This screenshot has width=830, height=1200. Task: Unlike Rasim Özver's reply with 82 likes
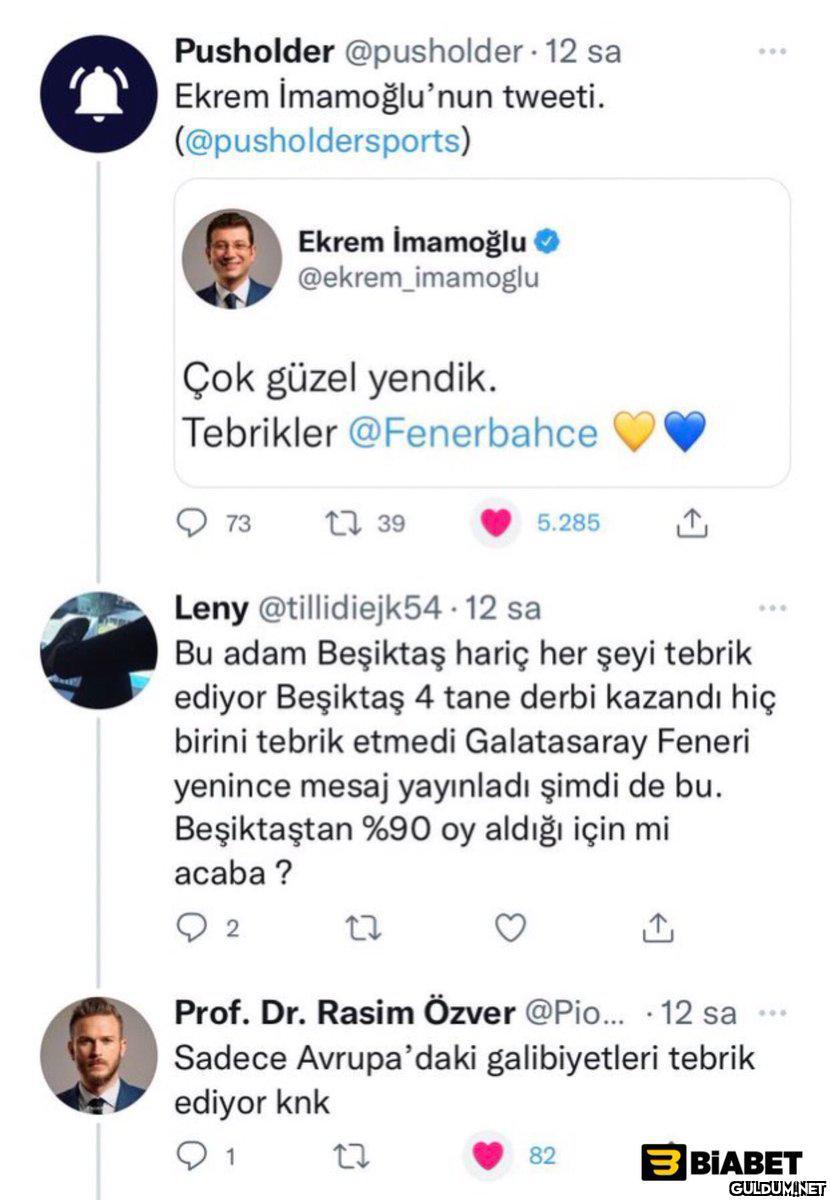pyautogui.click(x=488, y=1156)
